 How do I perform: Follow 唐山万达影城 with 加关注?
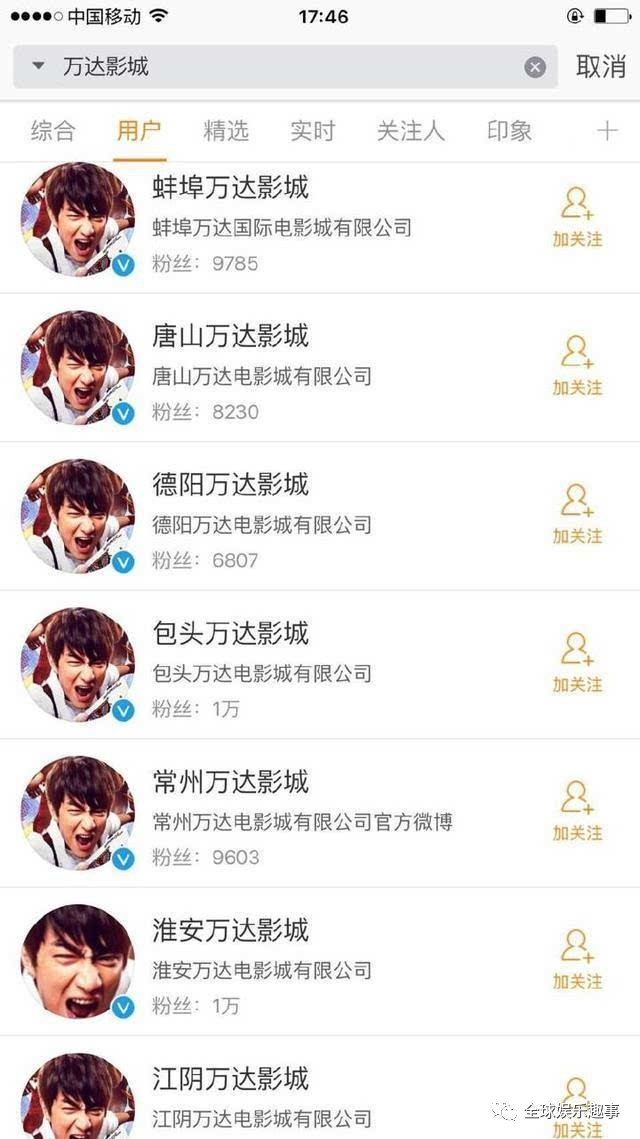(577, 366)
